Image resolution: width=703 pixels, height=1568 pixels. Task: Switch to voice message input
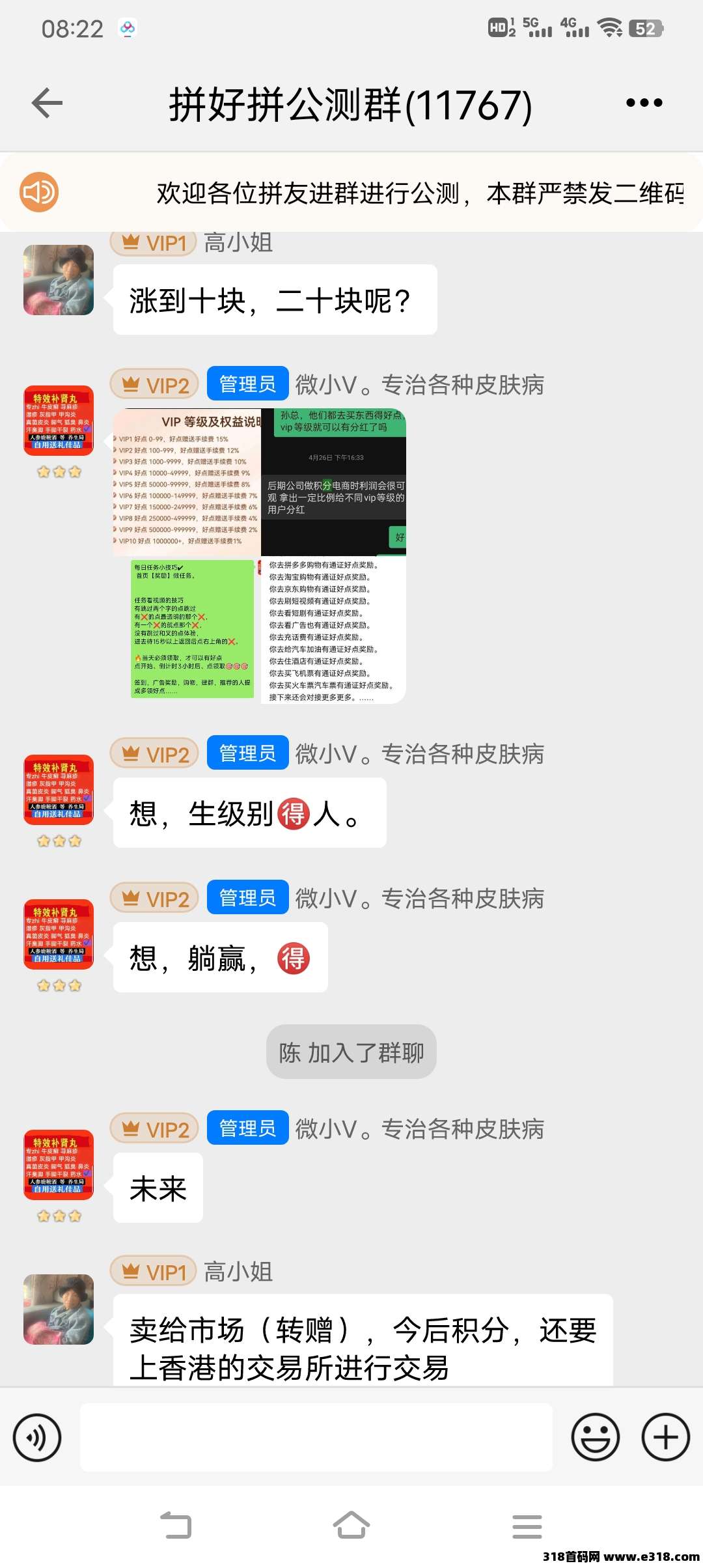37,1437
